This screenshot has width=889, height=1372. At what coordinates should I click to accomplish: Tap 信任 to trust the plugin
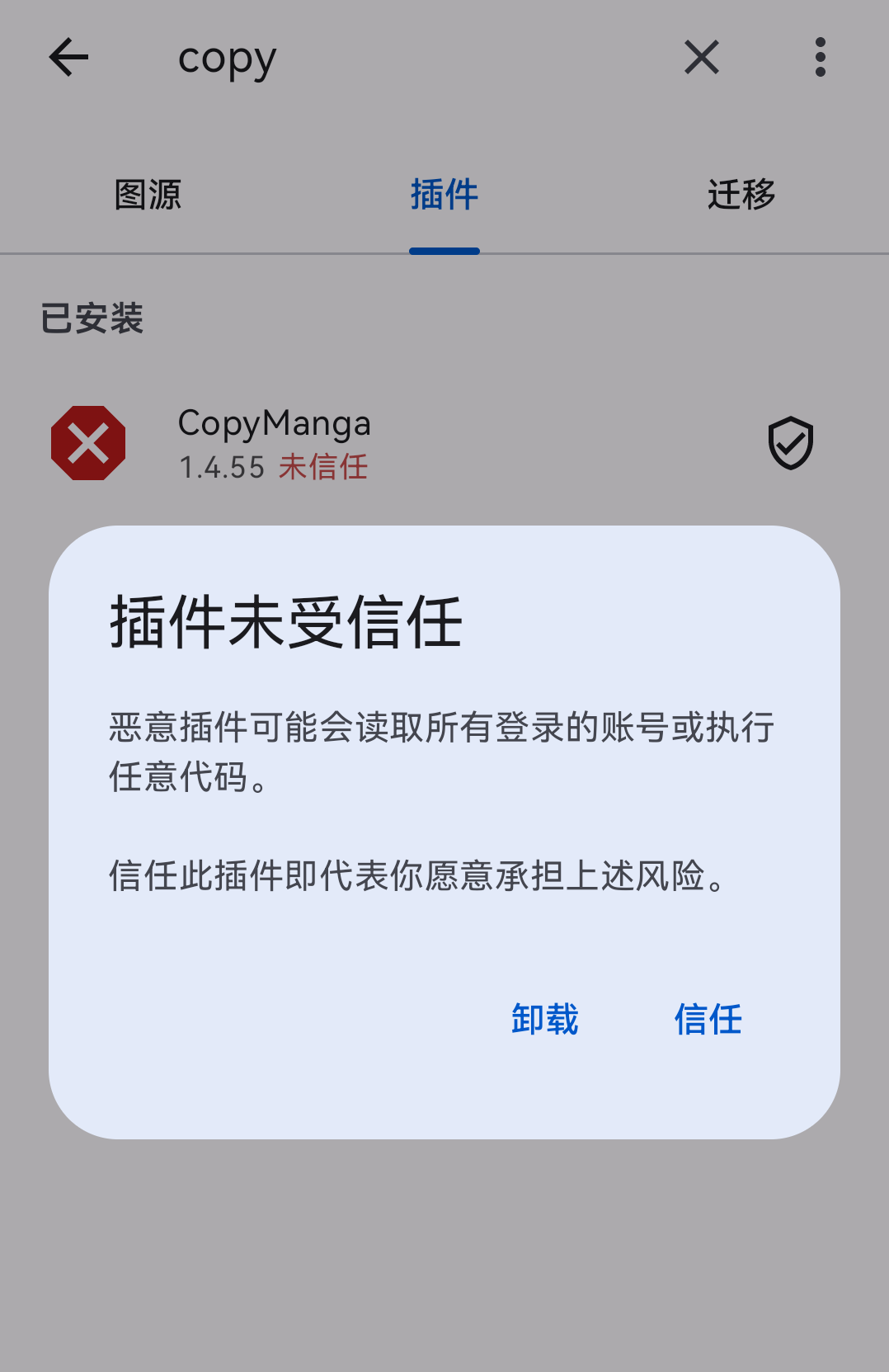pos(708,1019)
